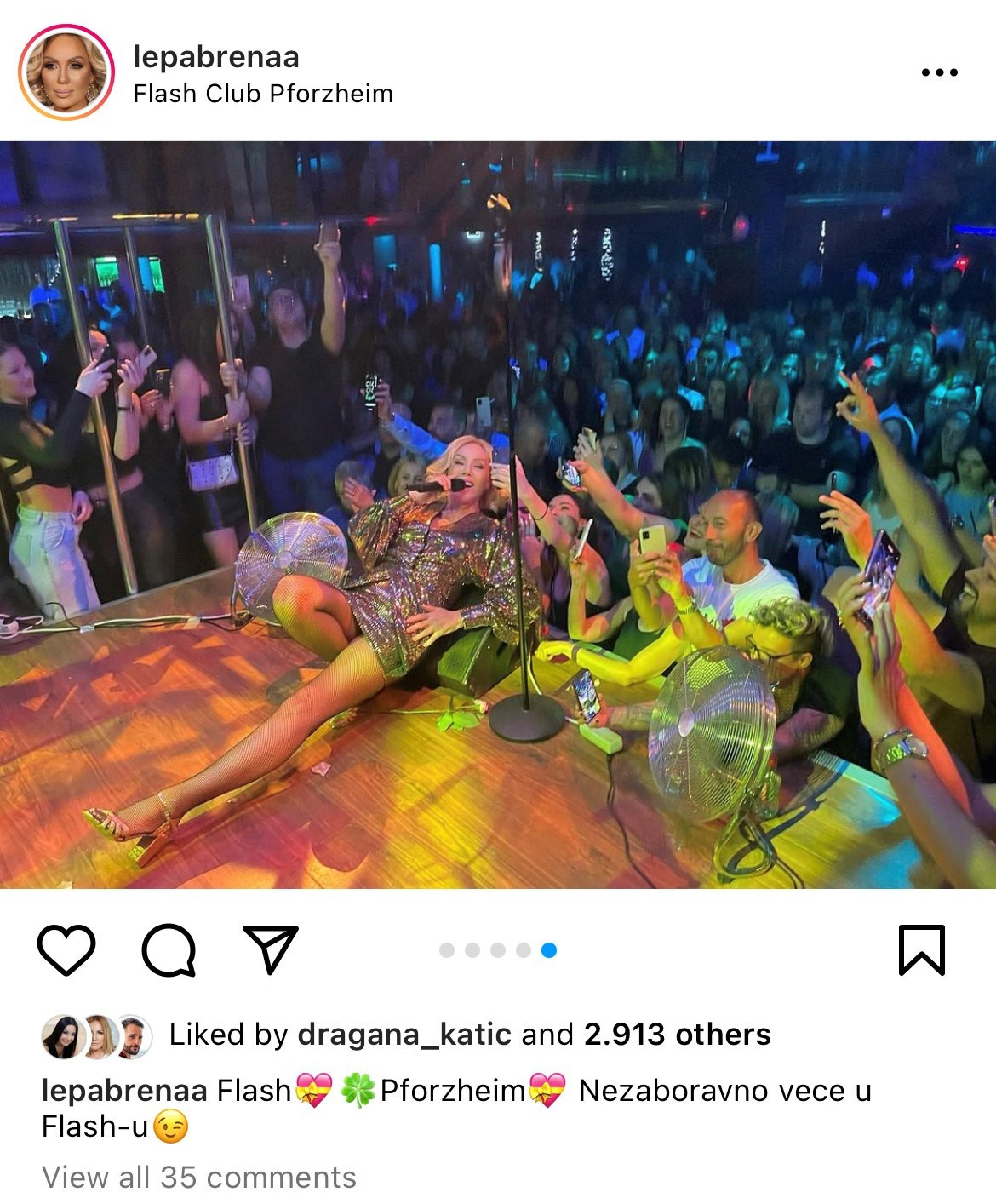Open lepabrenaa's profile picture story

point(66,72)
